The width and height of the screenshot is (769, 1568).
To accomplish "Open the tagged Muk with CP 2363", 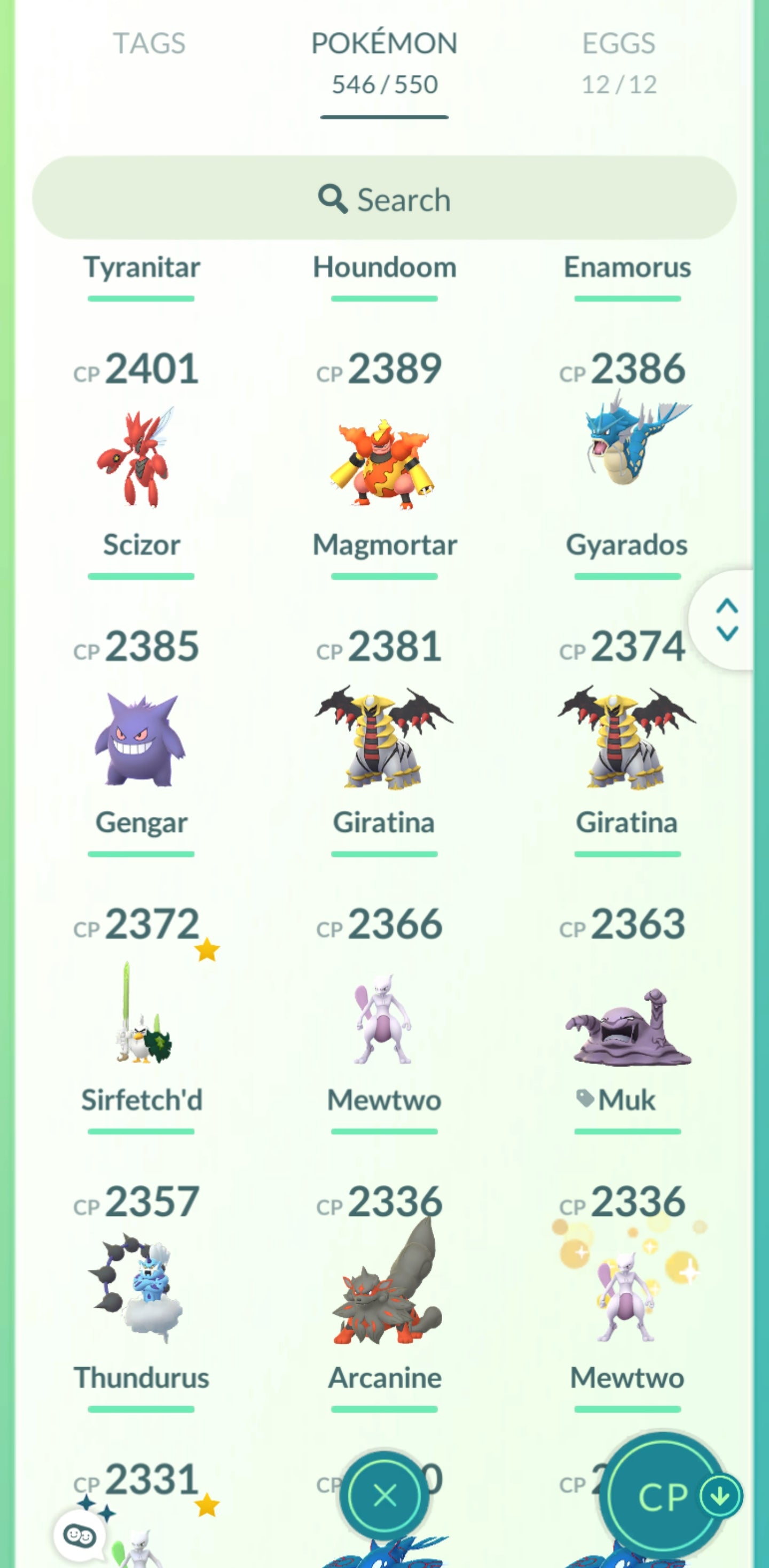I will (626, 1029).
